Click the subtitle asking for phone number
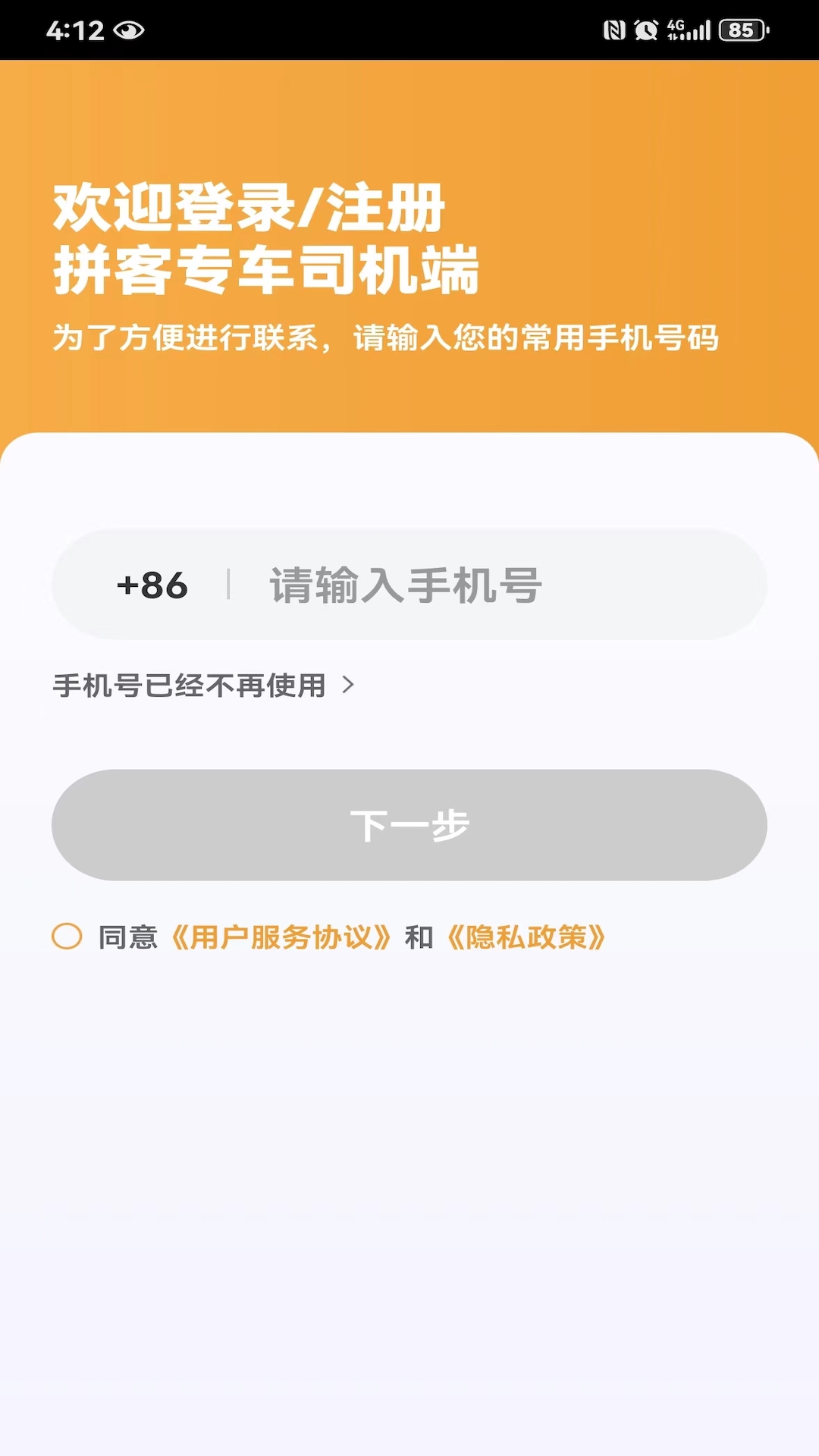The image size is (819, 1456). 388,337
